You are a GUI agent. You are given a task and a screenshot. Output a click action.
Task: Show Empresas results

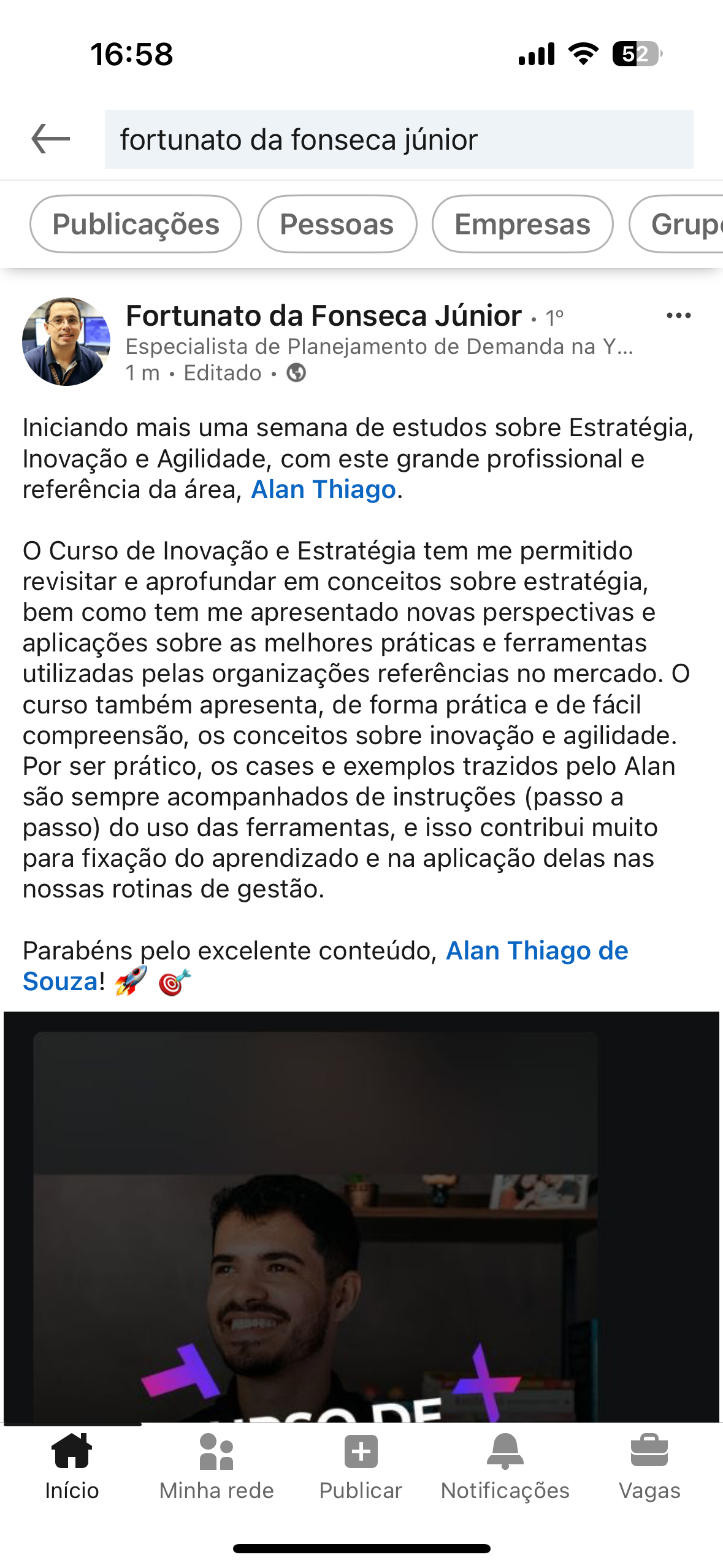(x=522, y=225)
